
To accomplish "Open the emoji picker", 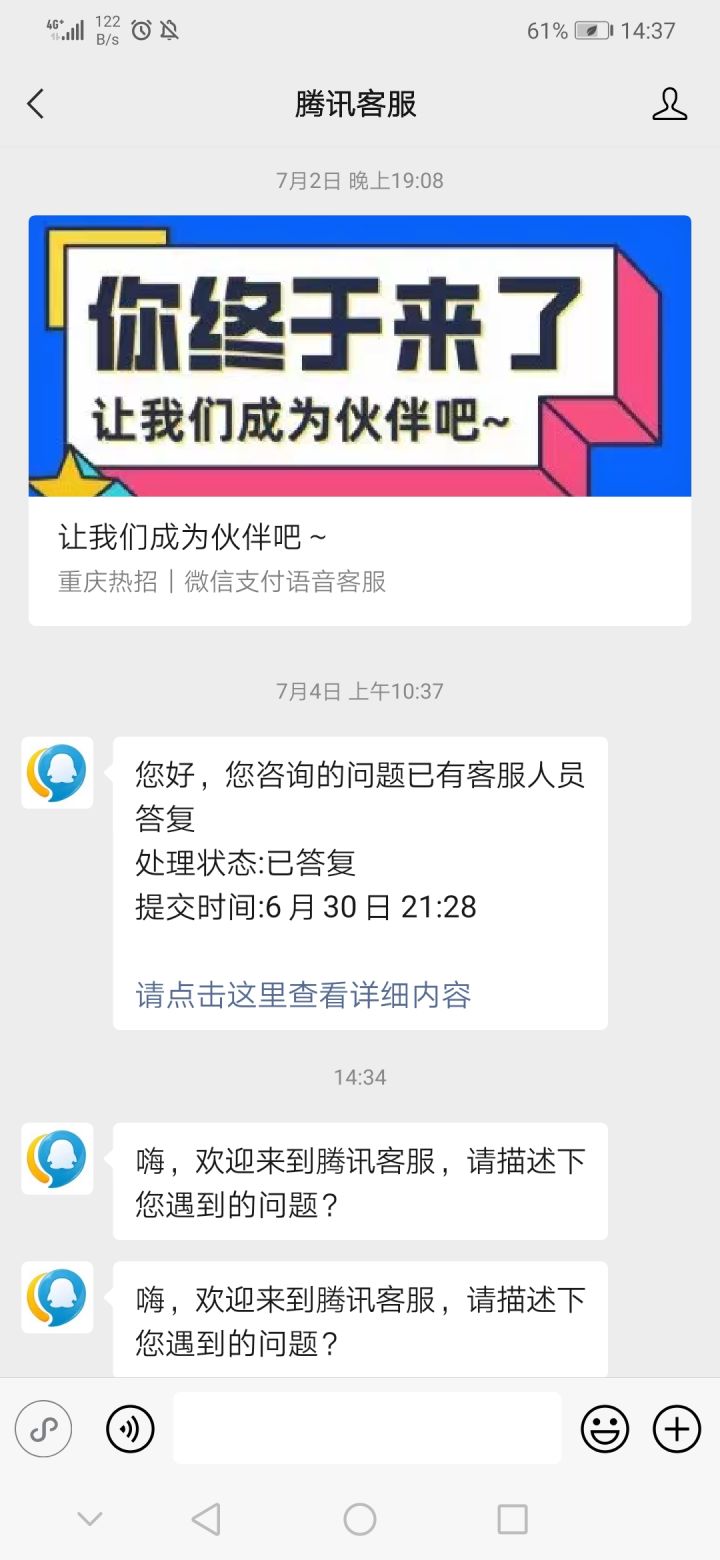I will pos(605,1428).
